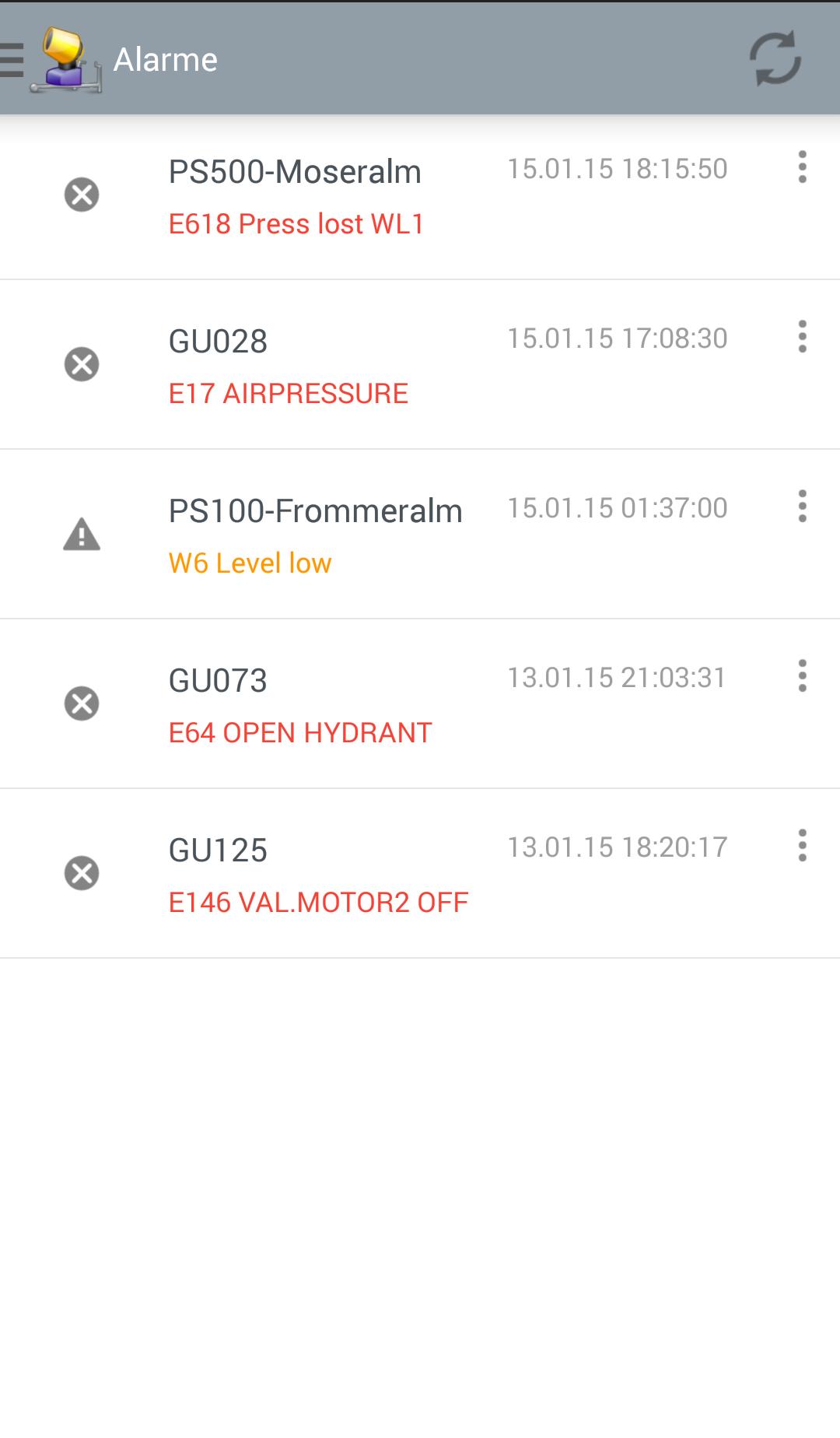Open overflow menu for PS500-Moseralm alarm
This screenshot has height=1438, width=840.
pos(802,167)
